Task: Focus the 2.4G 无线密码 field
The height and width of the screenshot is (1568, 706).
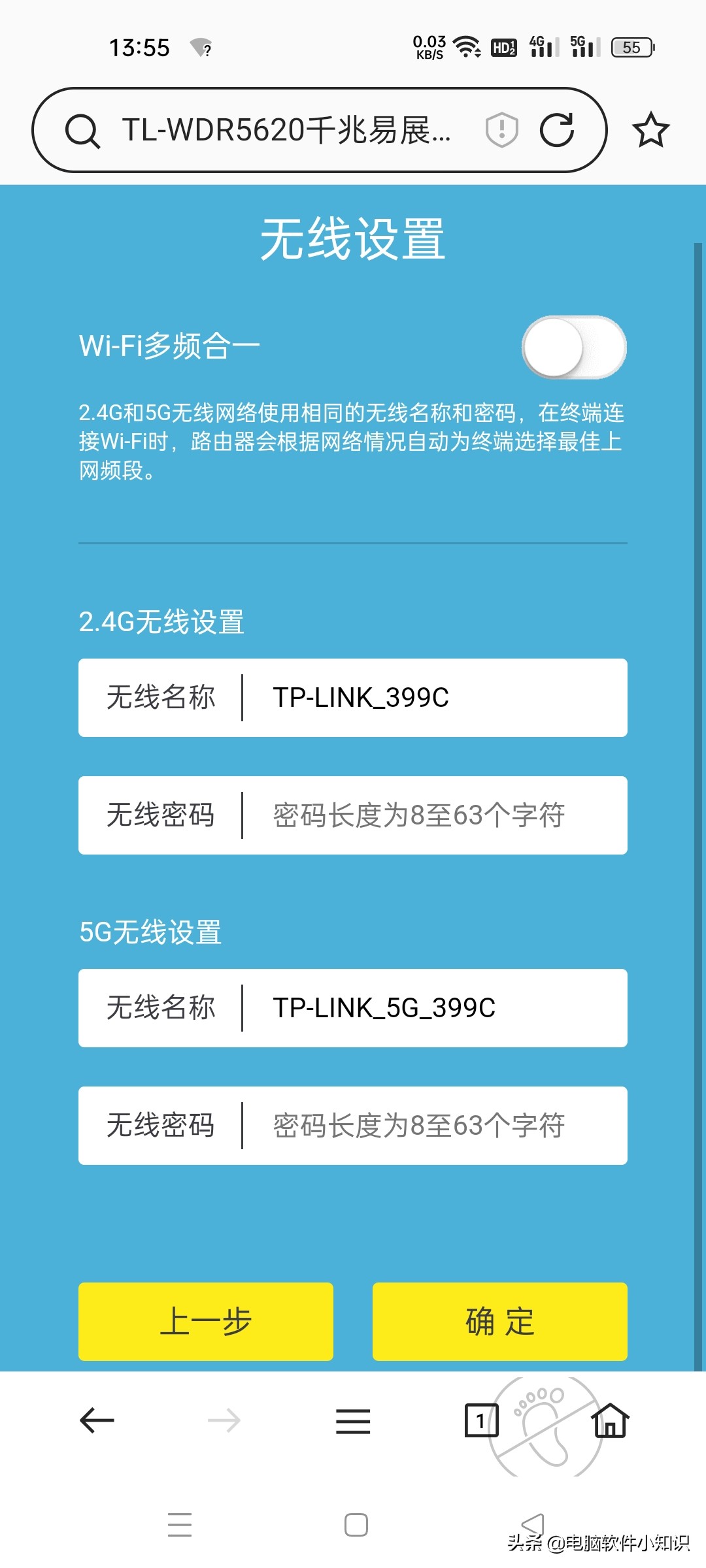Action: [x=431, y=815]
